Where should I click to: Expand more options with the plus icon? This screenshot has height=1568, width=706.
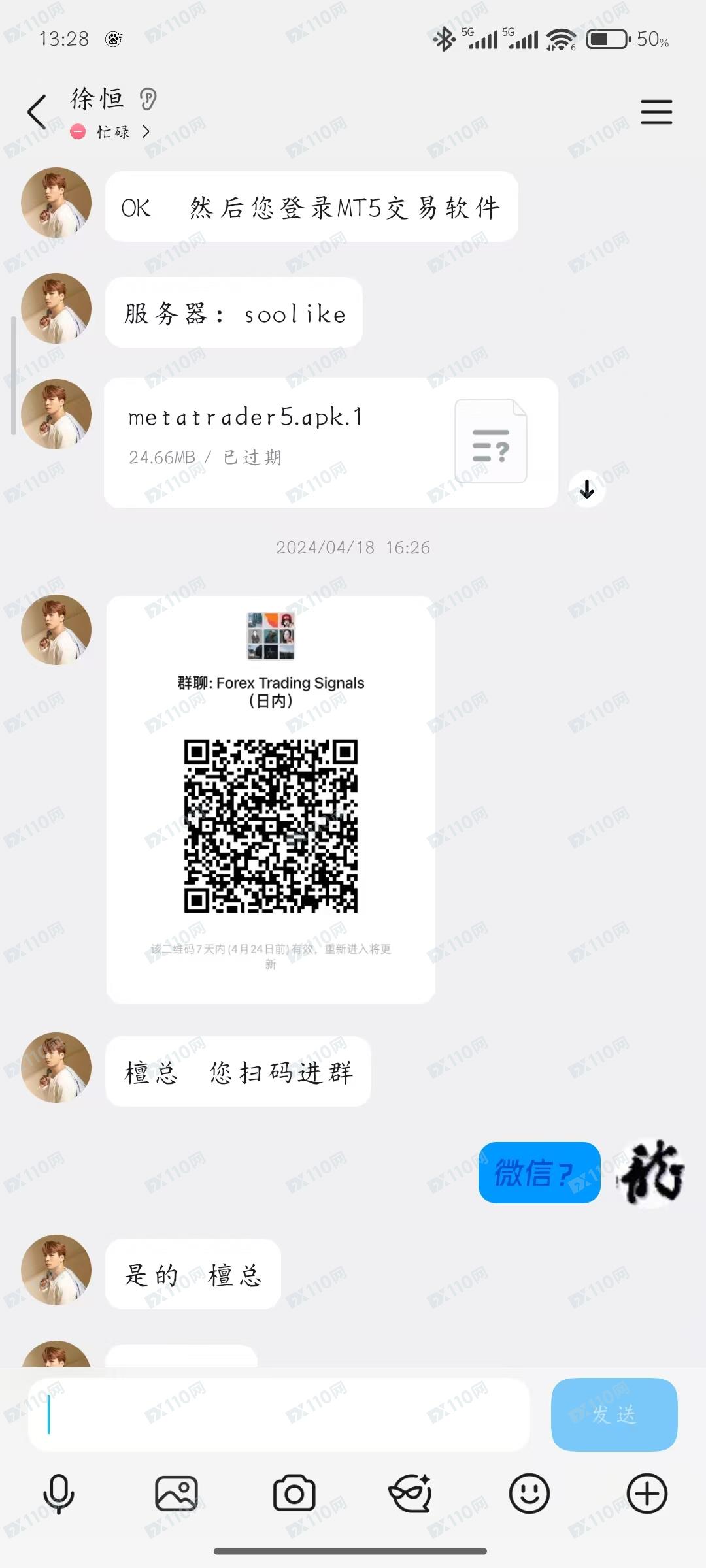[647, 1494]
